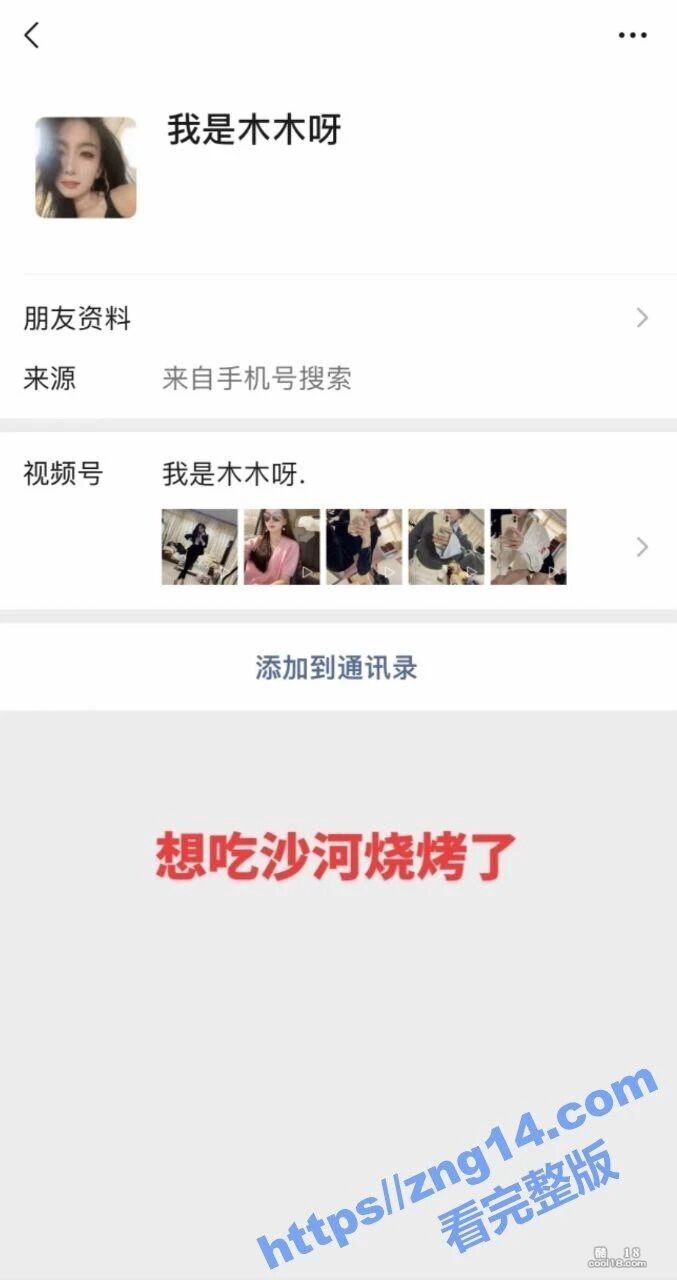Image resolution: width=677 pixels, height=1280 pixels.
Task: Open the three-dot more options menu
Action: (632, 35)
